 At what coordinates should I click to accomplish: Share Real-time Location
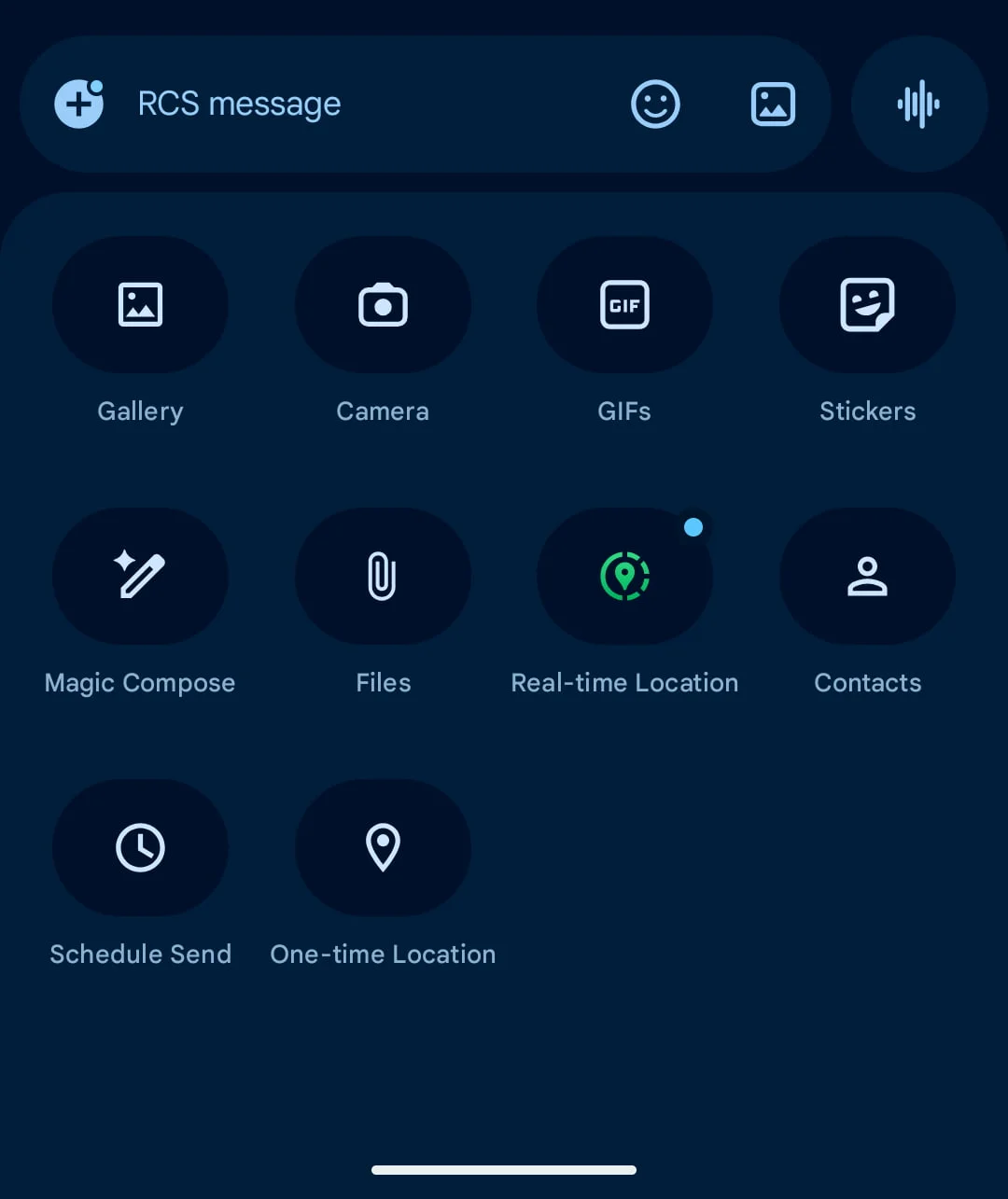point(624,576)
